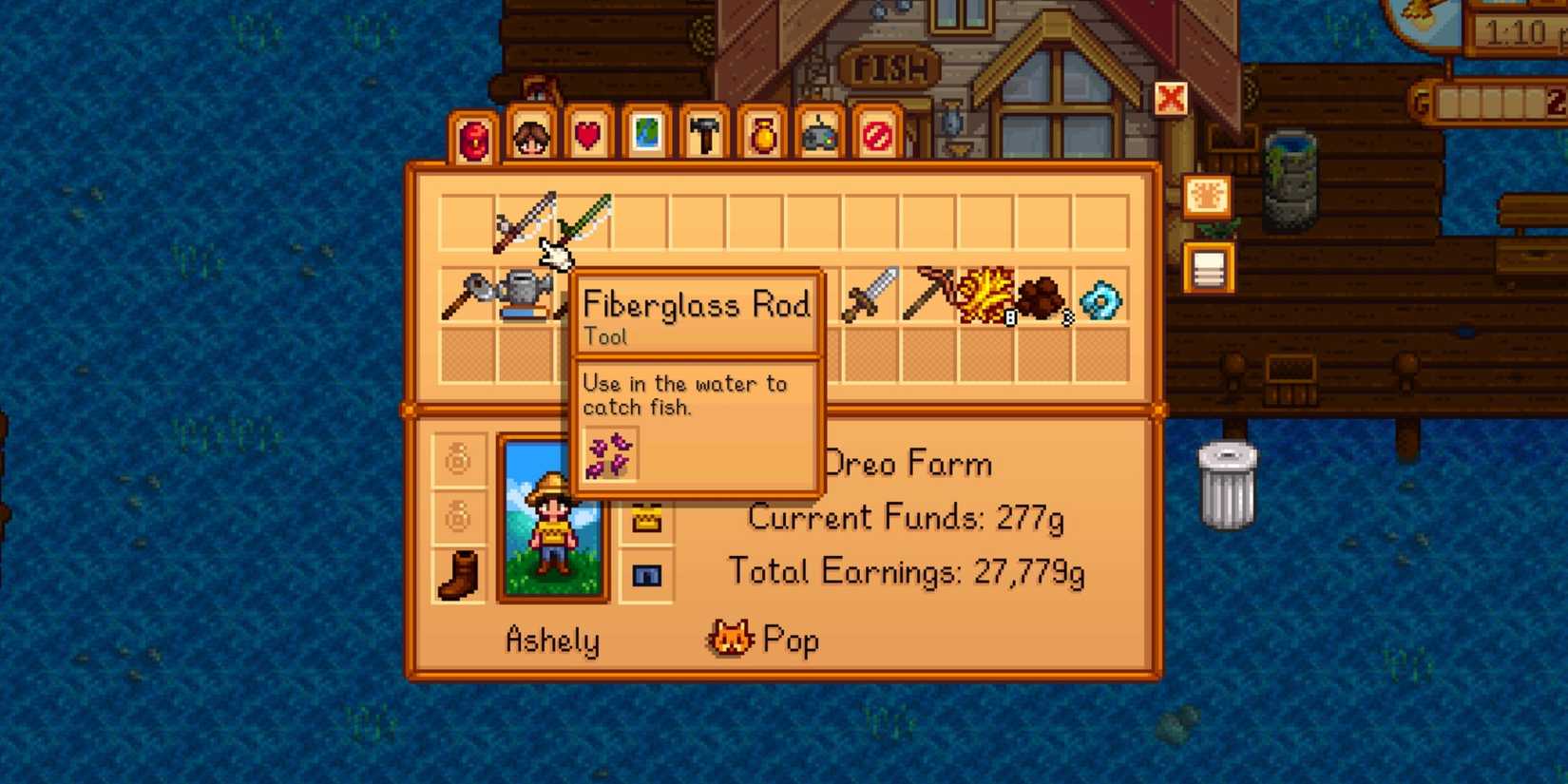The width and height of the screenshot is (1568, 784).
Task: Switch to the Map tab
Action: 647,136
